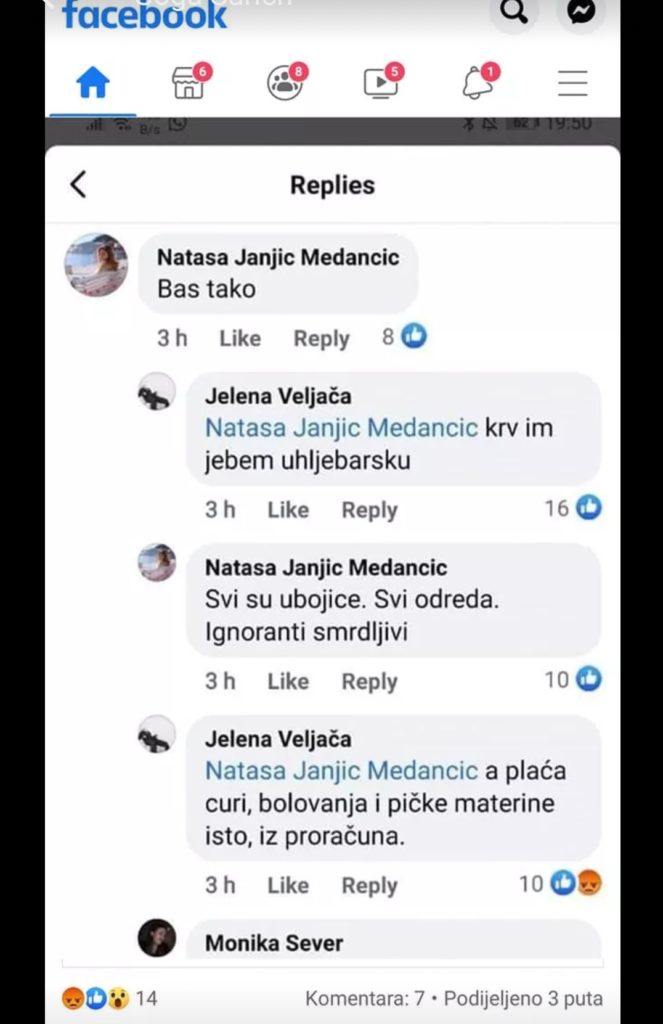Switch to the Home feed tab
The width and height of the screenshot is (663, 1024).
coord(93,84)
